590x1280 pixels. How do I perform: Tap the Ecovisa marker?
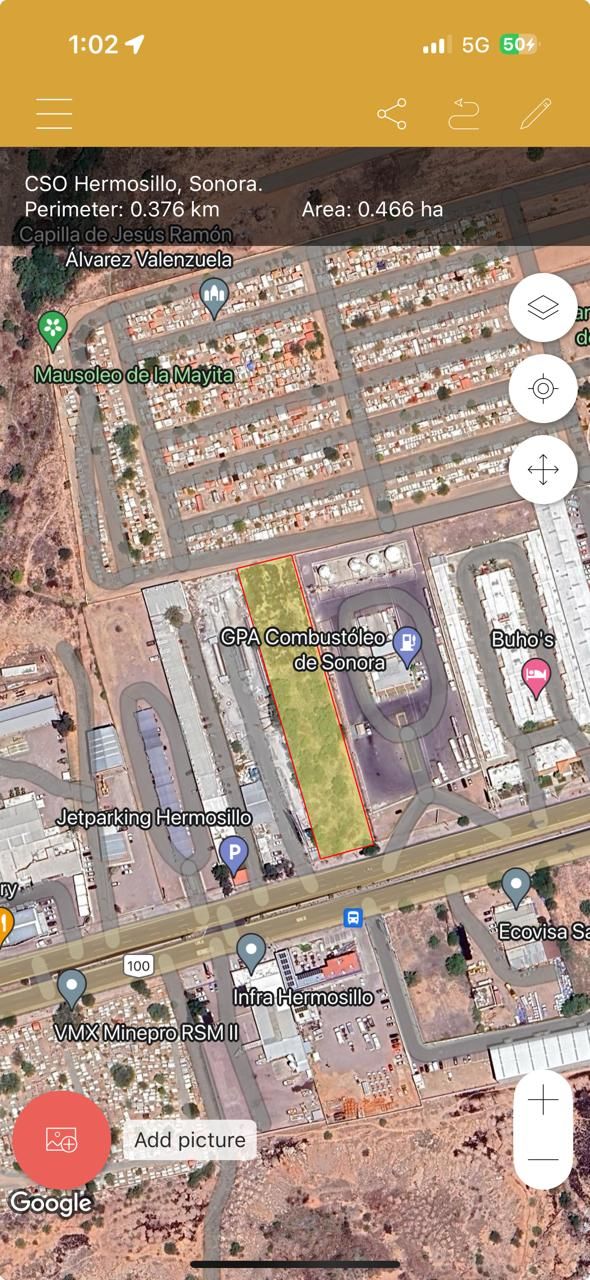point(516,887)
